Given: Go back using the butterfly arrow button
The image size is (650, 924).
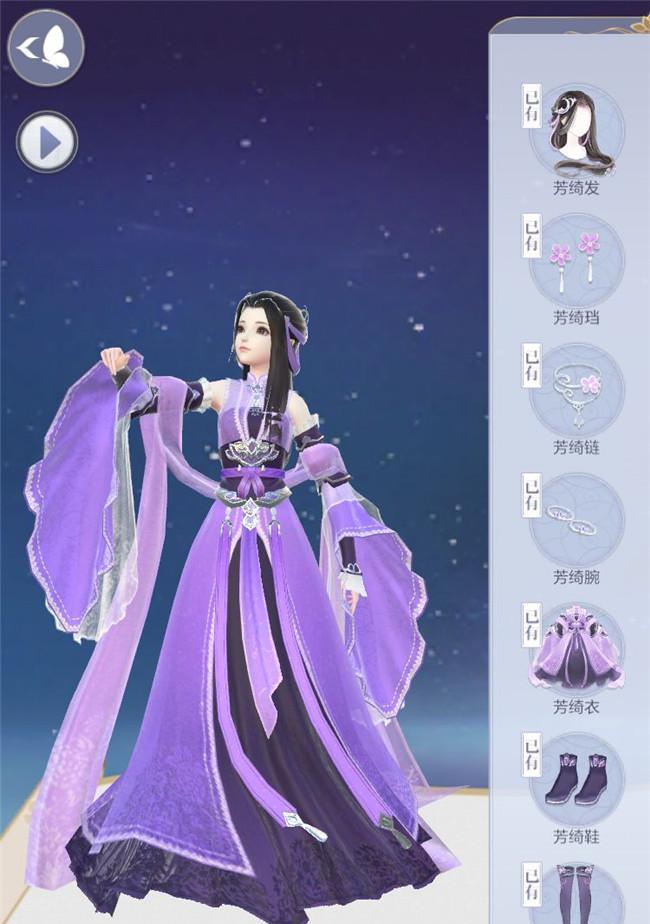Looking at the screenshot, I should [46, 47].
